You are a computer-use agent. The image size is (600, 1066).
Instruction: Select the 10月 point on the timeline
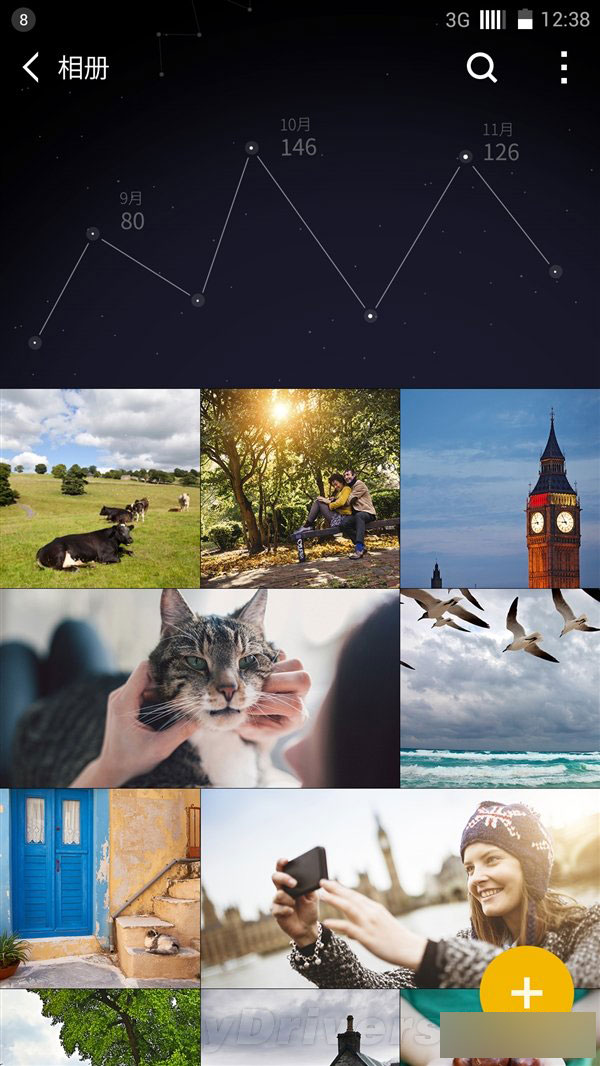[x=252, y=148]
